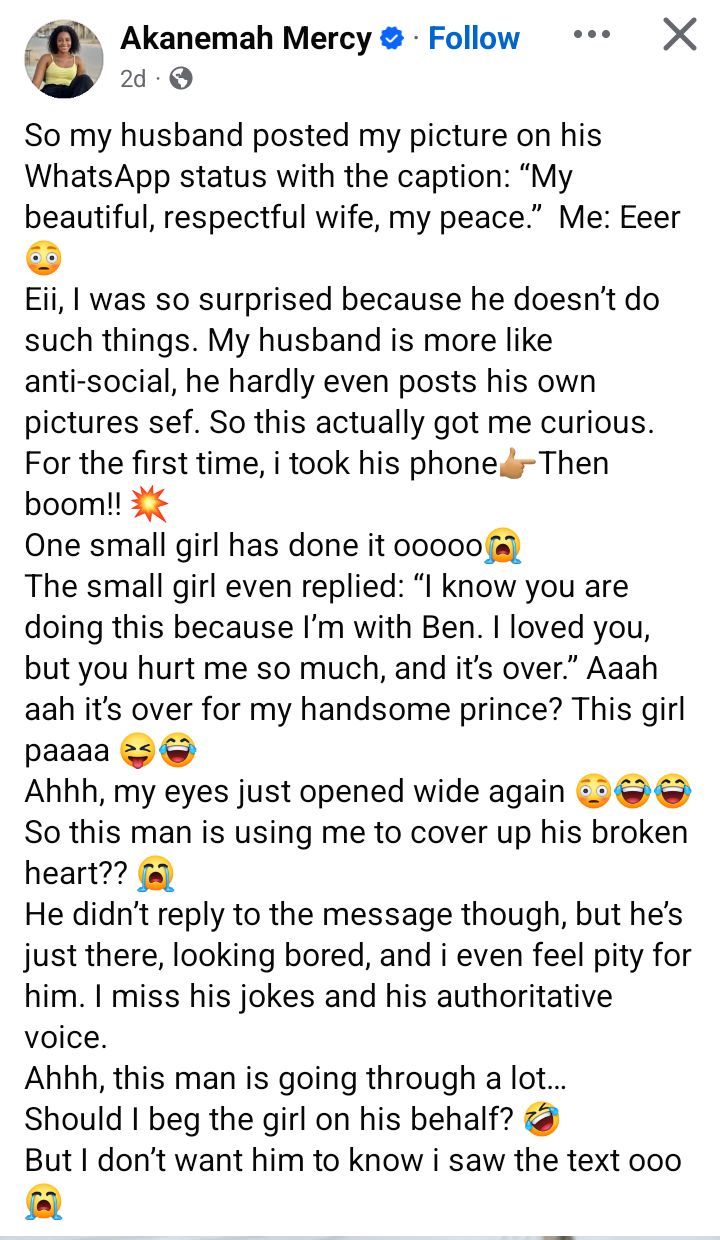Open the post's three-dot options menu
Image resolution: width=720 pixels, height=1240 pixels.
coord(592,34)
